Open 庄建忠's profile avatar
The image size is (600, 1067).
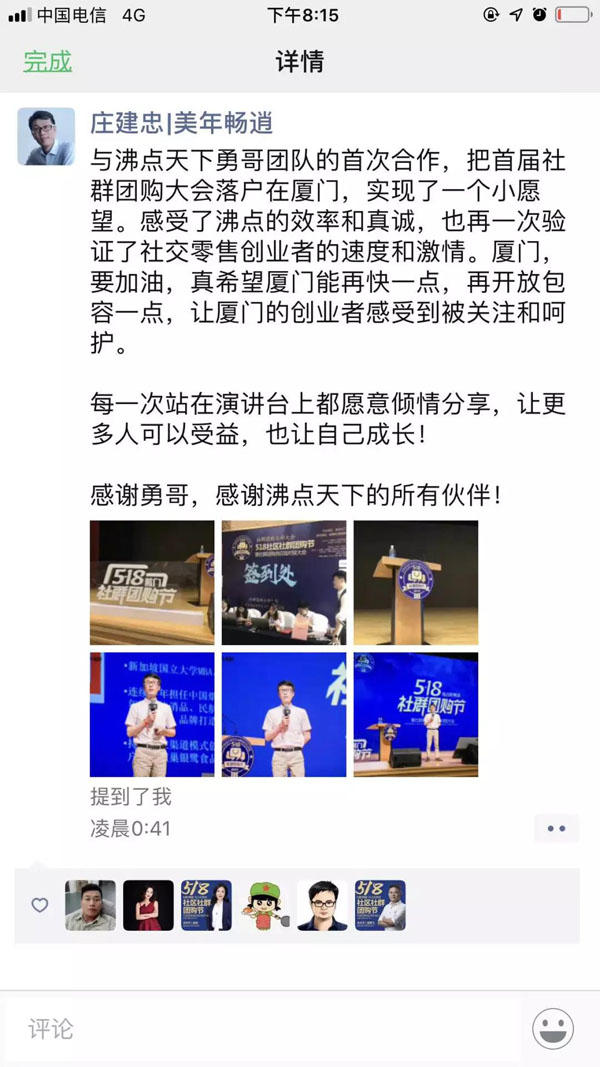tap(46, 137)
